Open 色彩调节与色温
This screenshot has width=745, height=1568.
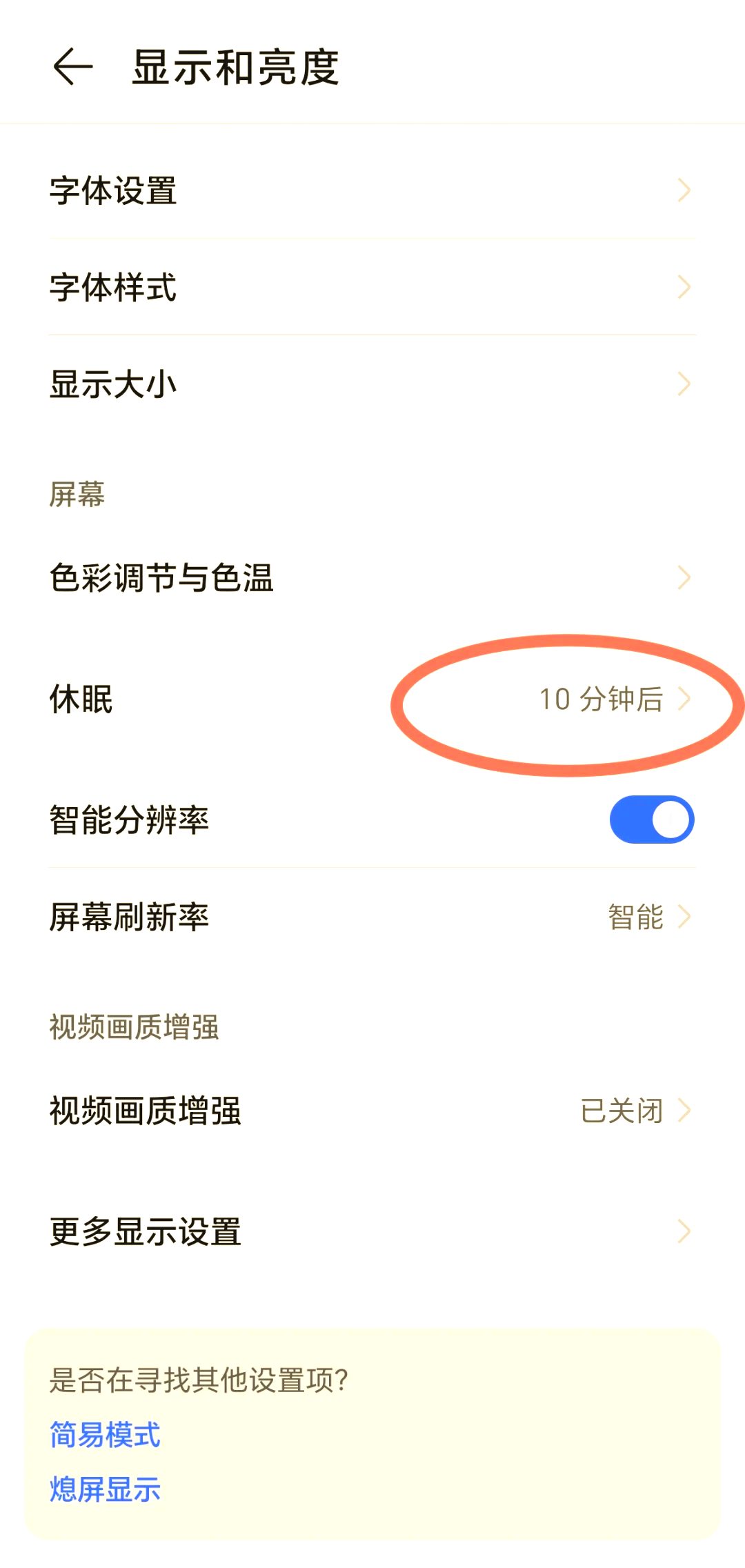(x=372, y=577)
